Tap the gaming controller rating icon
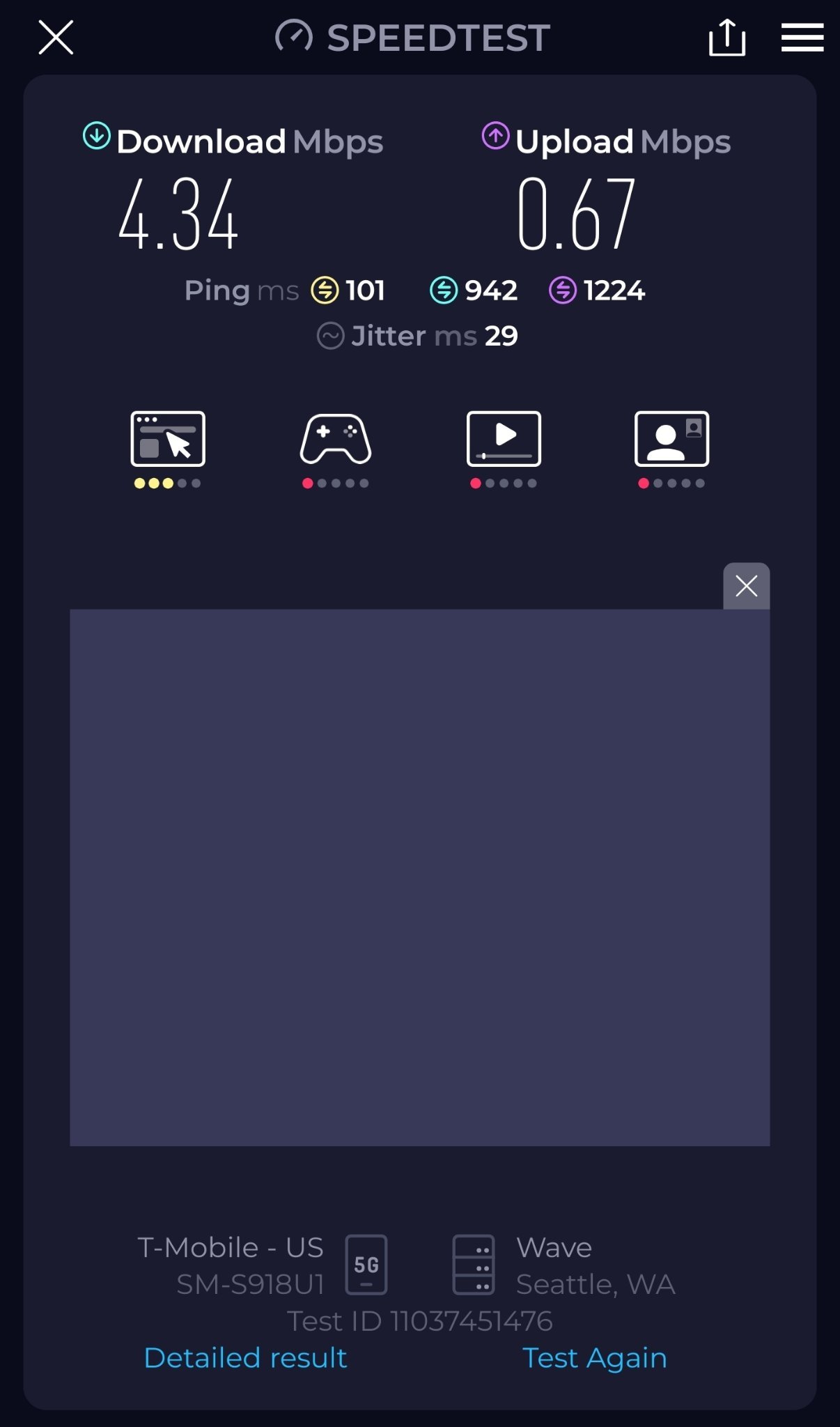Viewport: 840px width, 1427px height. (336, 439)
